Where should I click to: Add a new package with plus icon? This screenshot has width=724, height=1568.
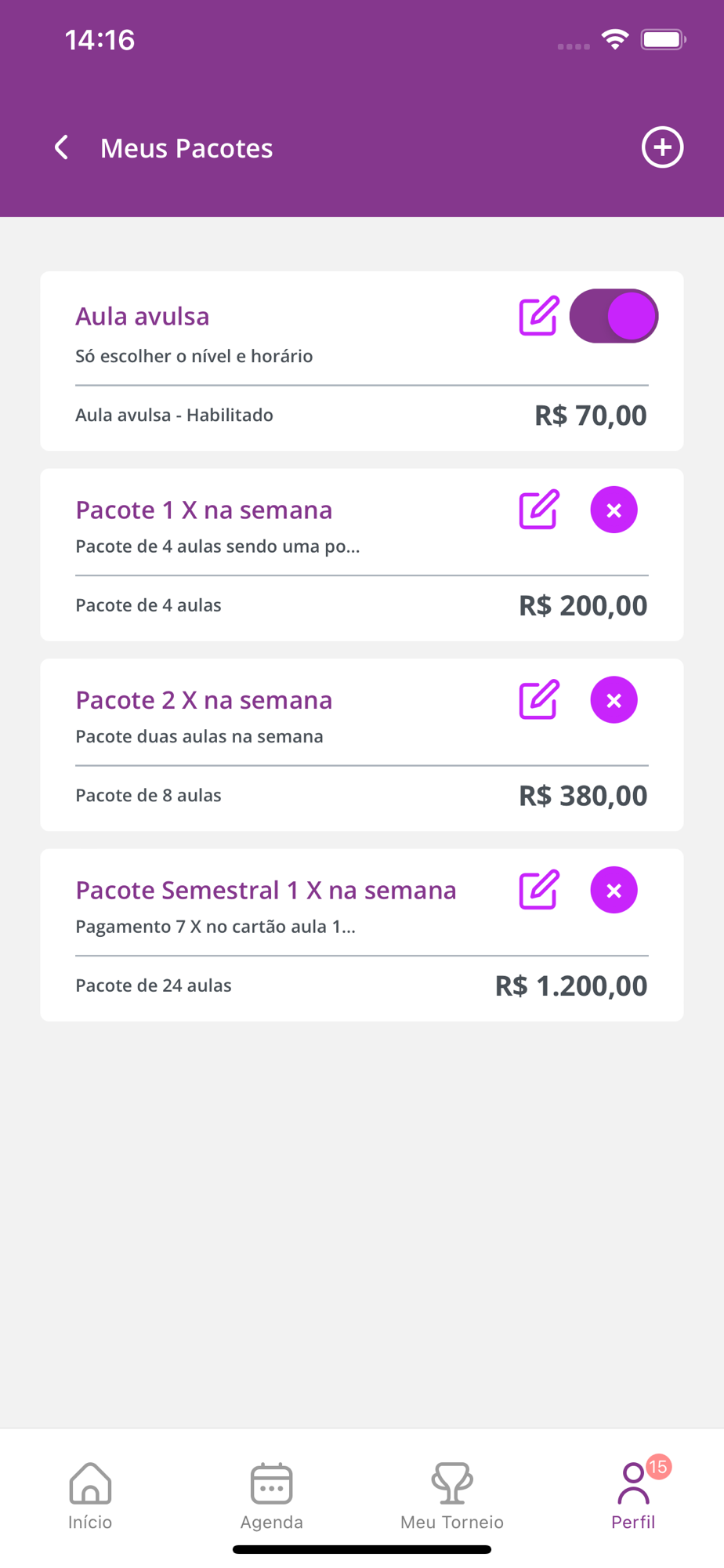662,147
